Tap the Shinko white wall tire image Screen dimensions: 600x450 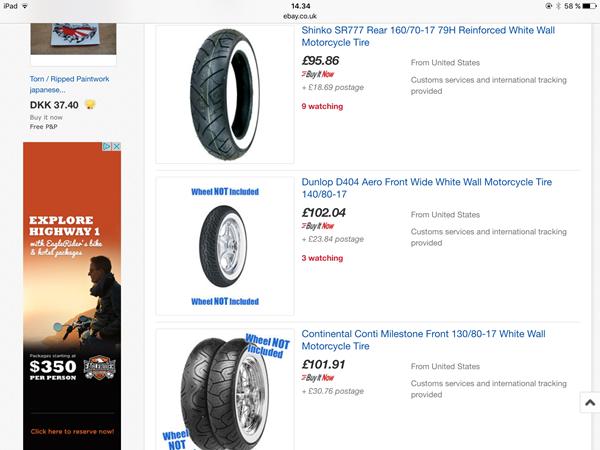pyautogui.click(x=225, y=94)
